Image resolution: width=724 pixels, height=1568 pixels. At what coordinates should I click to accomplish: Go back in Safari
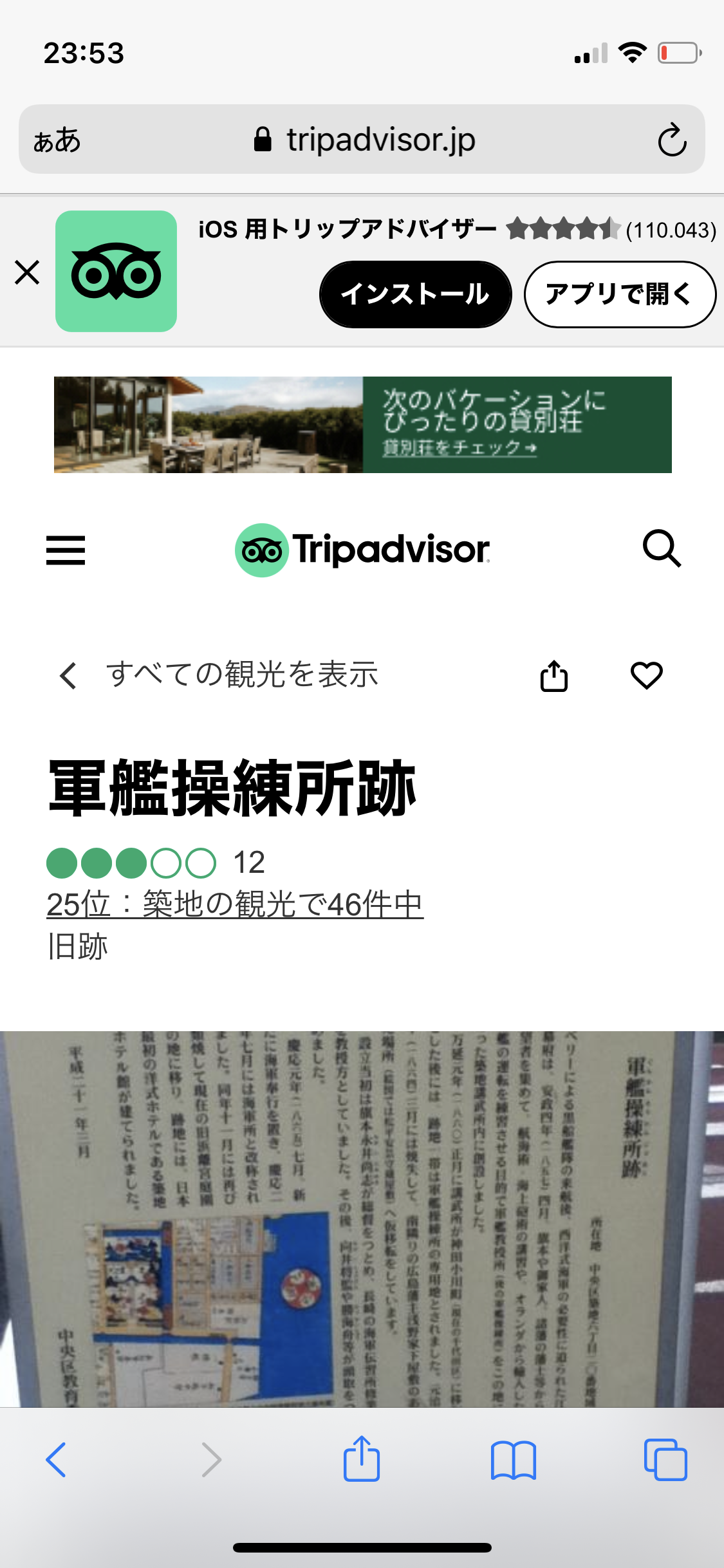pos(56,1459)
